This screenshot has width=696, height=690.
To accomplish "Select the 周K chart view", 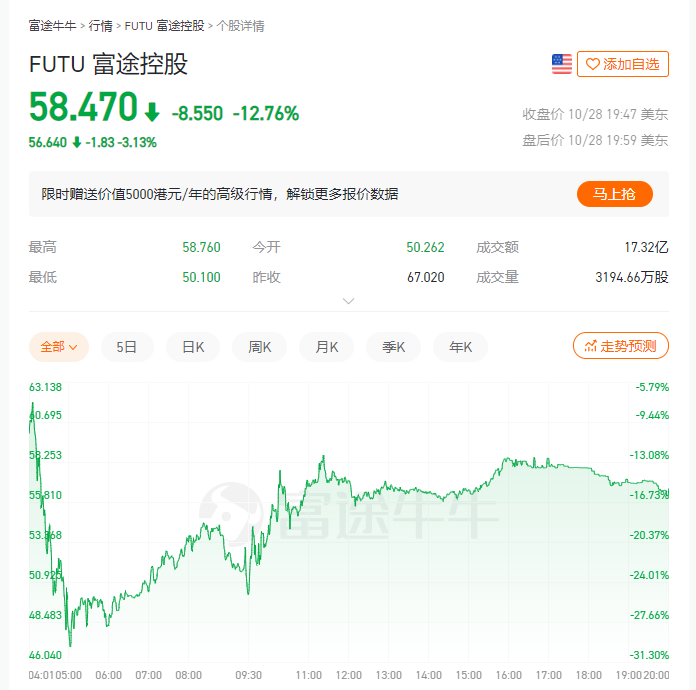I will [260, 347].
